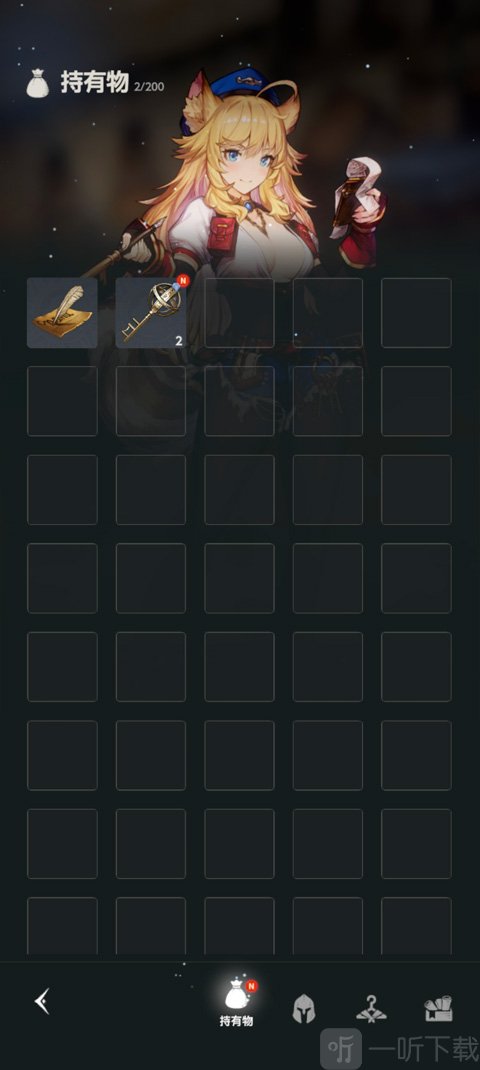The image size is (480, 1070).
Task: Select the golden key item
Action: tap(151, 313)
